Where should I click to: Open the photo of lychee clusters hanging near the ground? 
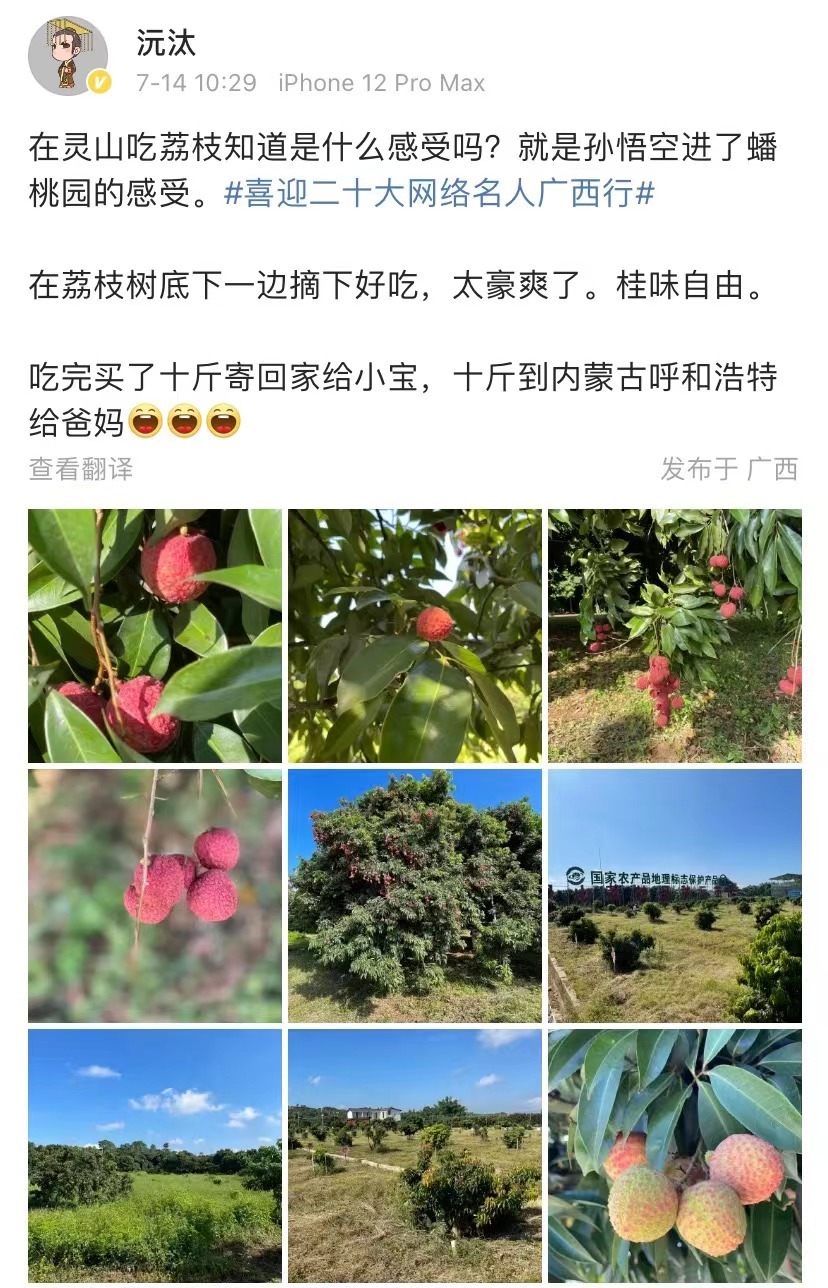coord(675,636)
